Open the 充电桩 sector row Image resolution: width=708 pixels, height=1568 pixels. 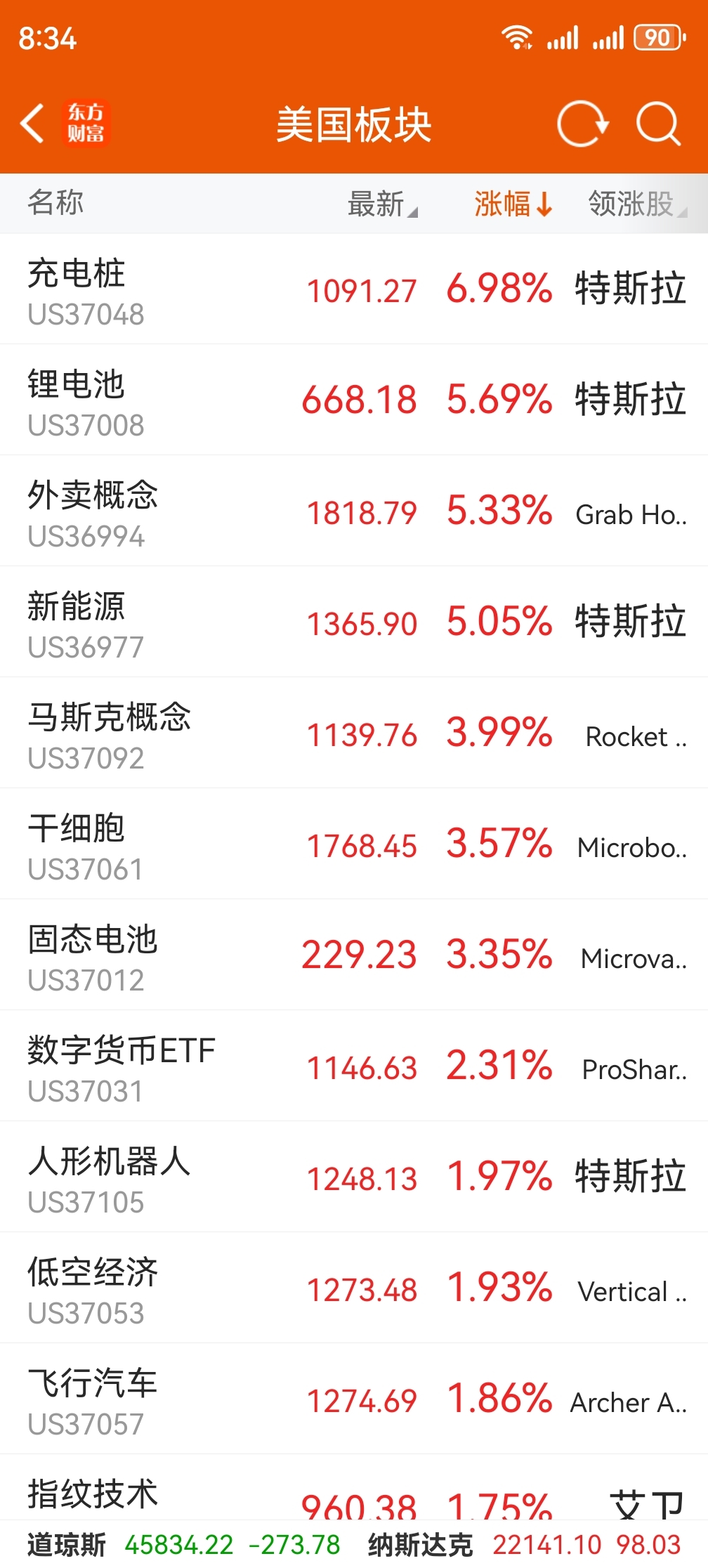pyautogui.click(x=354, y=289)
